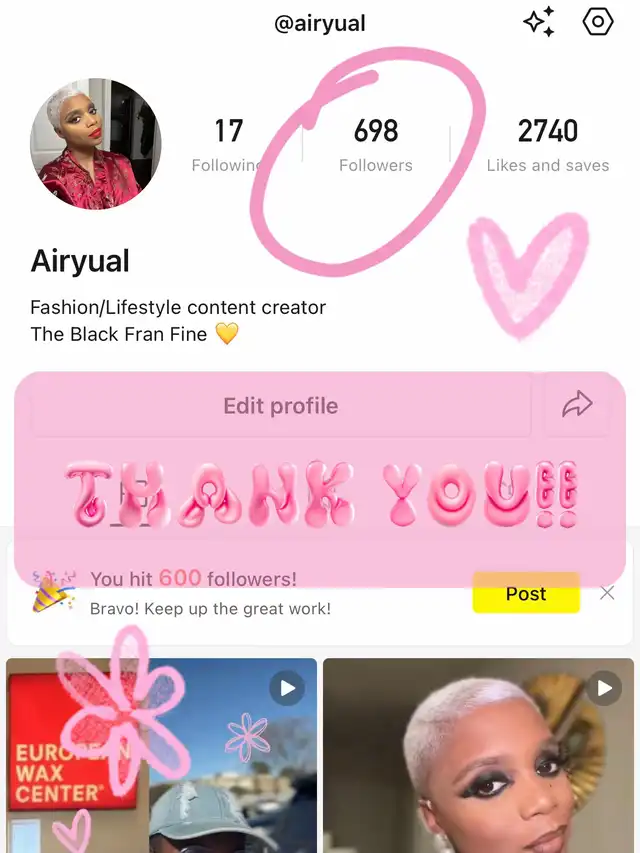Share the profile with the arrow icon
The height and width of the screenshot is (853, 640).
[x=577, y=405]
